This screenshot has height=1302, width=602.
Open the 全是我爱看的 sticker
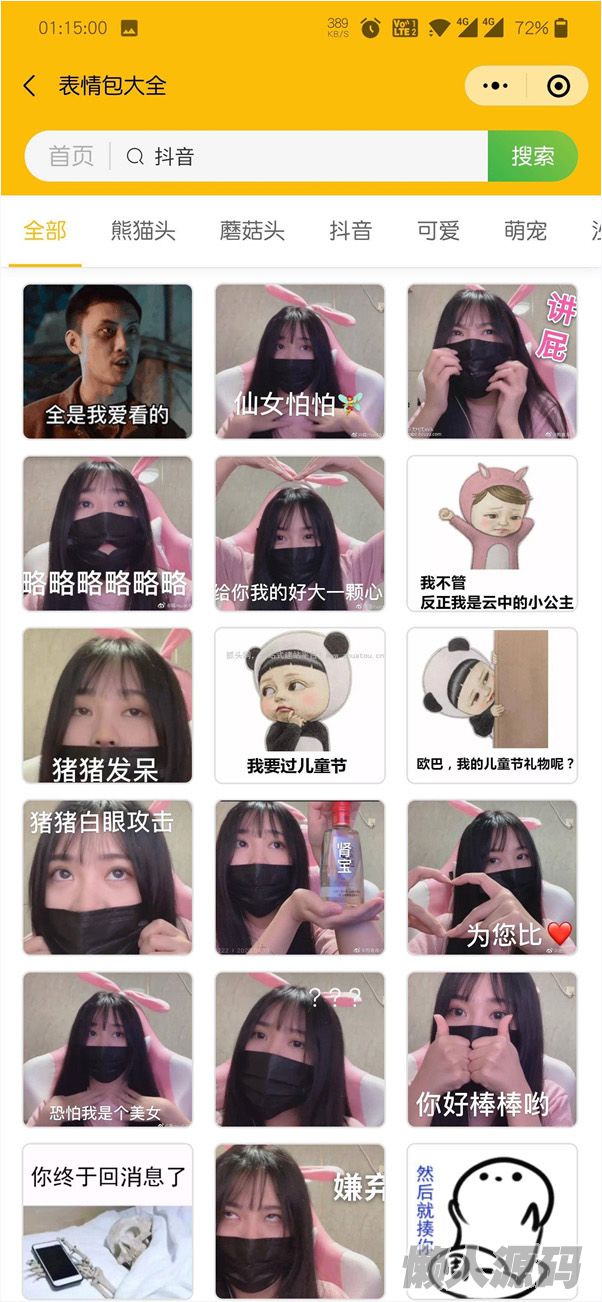(x=108, y=361)
